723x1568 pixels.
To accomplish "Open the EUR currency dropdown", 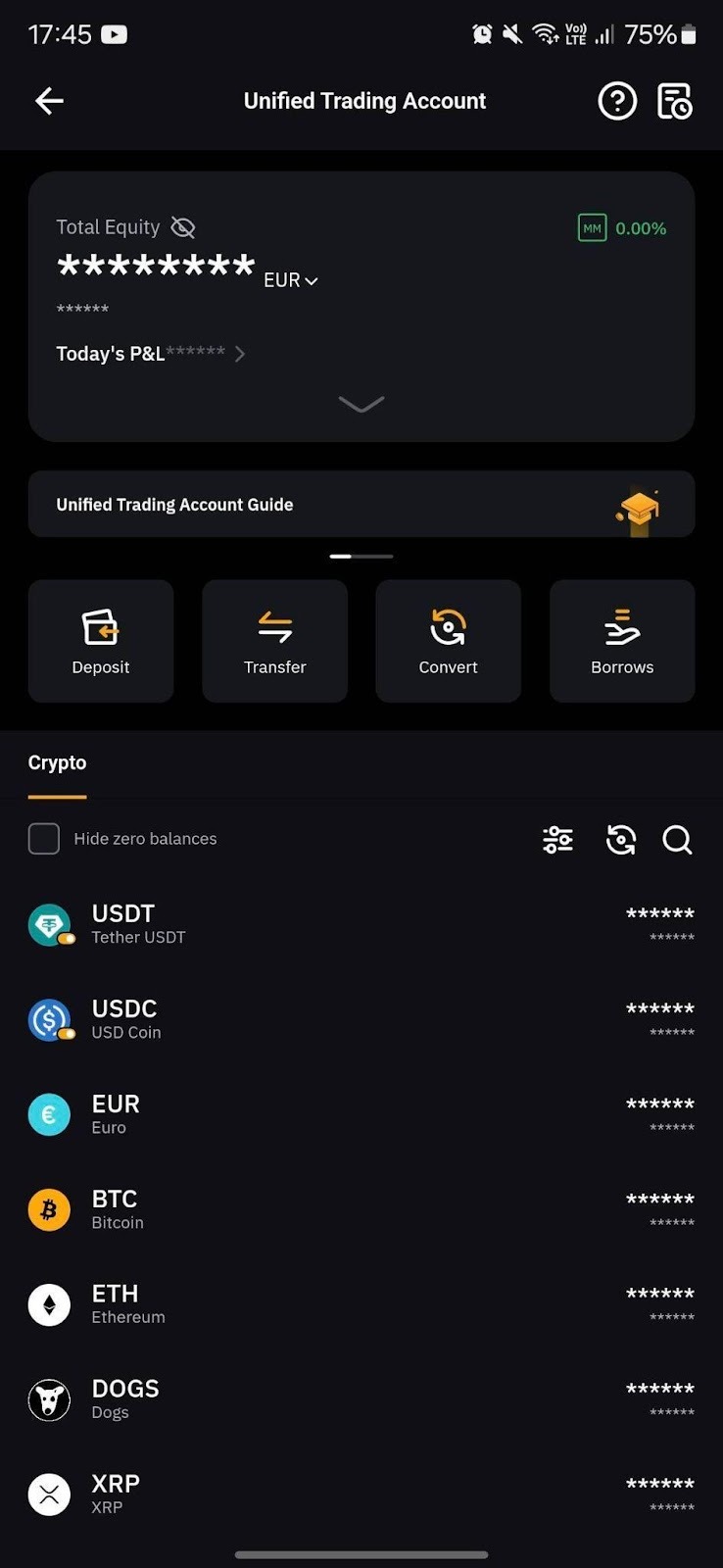I will (x=291, y=280).
